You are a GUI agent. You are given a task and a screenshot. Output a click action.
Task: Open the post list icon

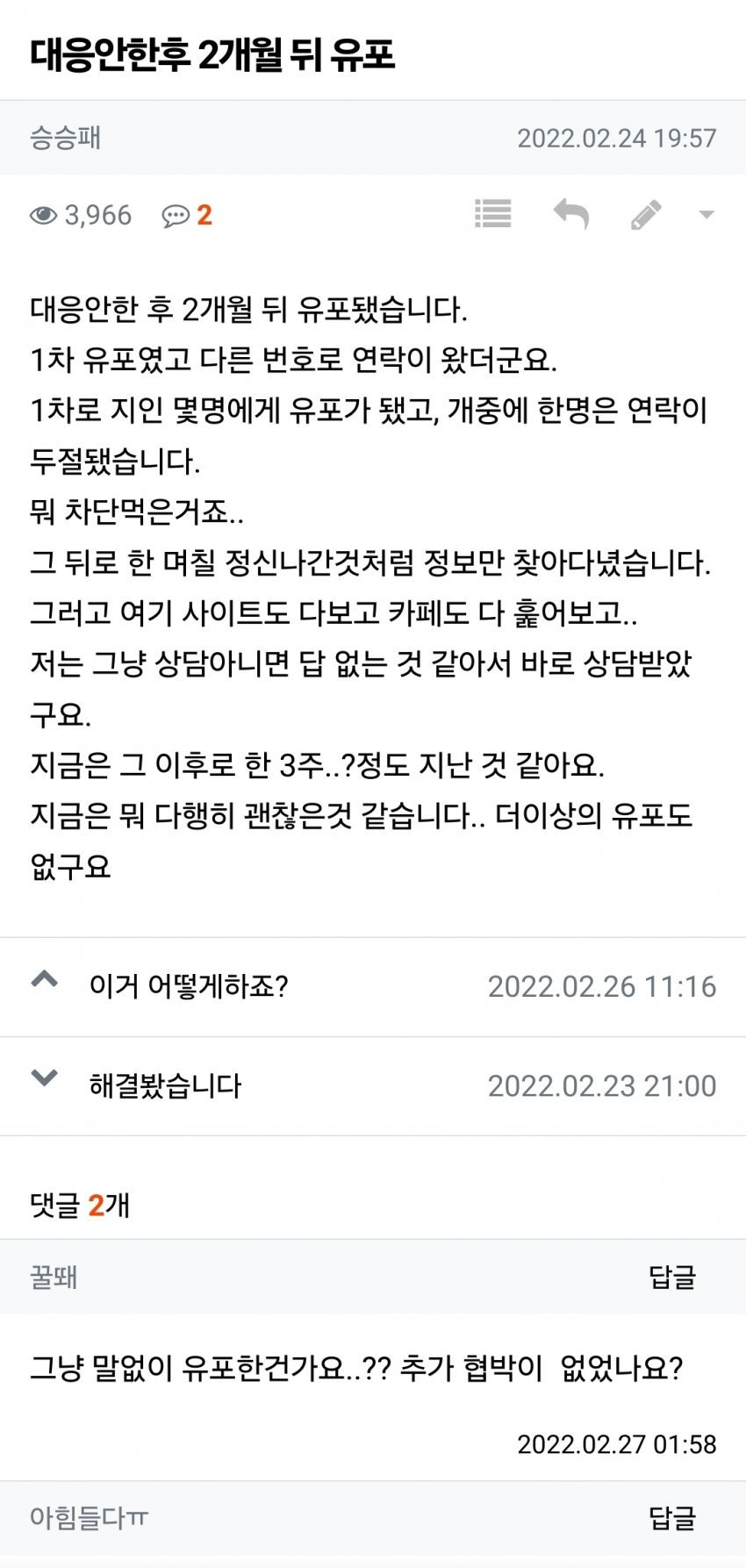492,214
